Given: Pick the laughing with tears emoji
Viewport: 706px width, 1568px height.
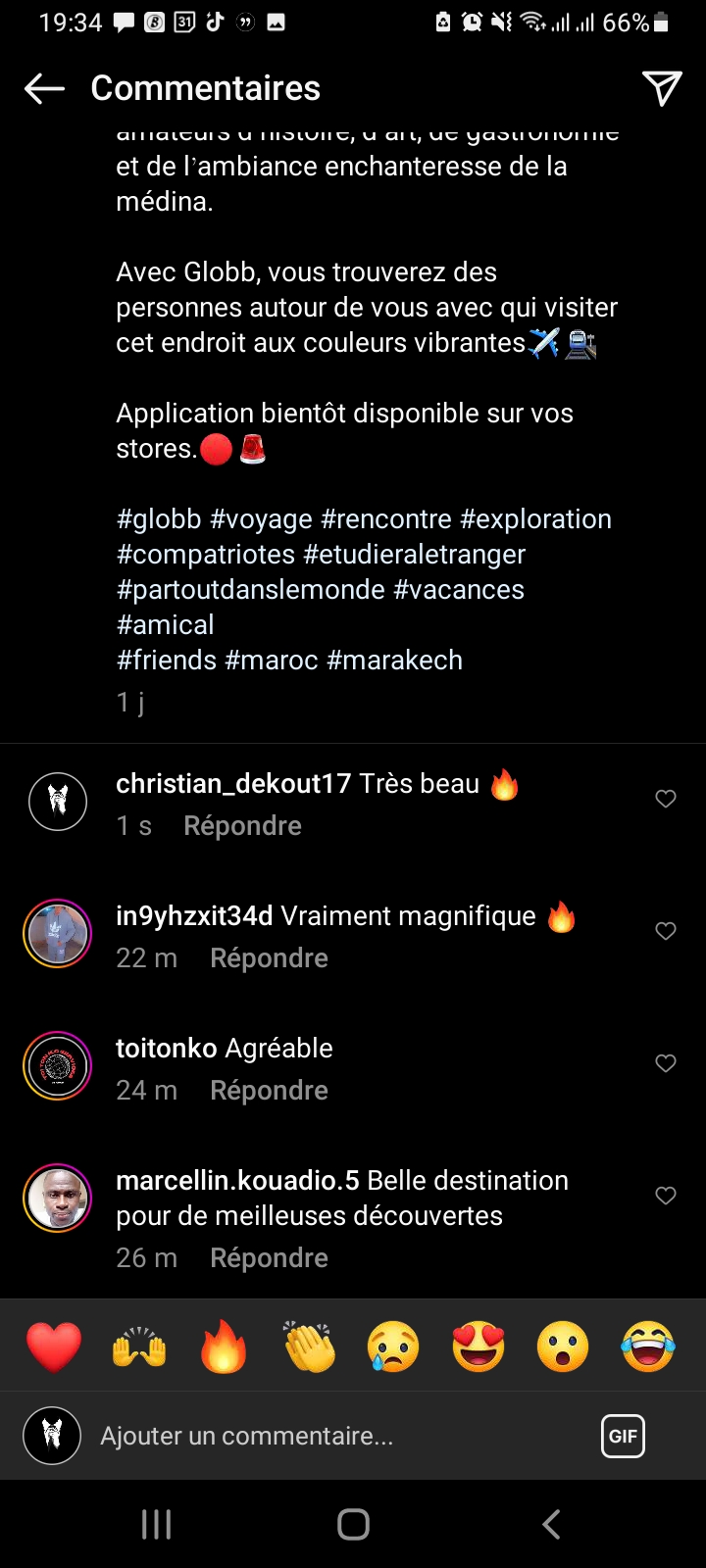Looking at the screenshot, I should pyautogui.click(x=648, y=1347).
